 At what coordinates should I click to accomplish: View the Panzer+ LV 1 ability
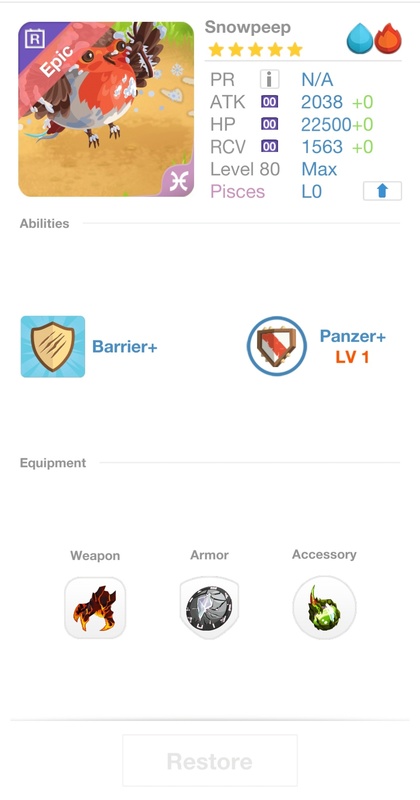click(x=277, y=346)
